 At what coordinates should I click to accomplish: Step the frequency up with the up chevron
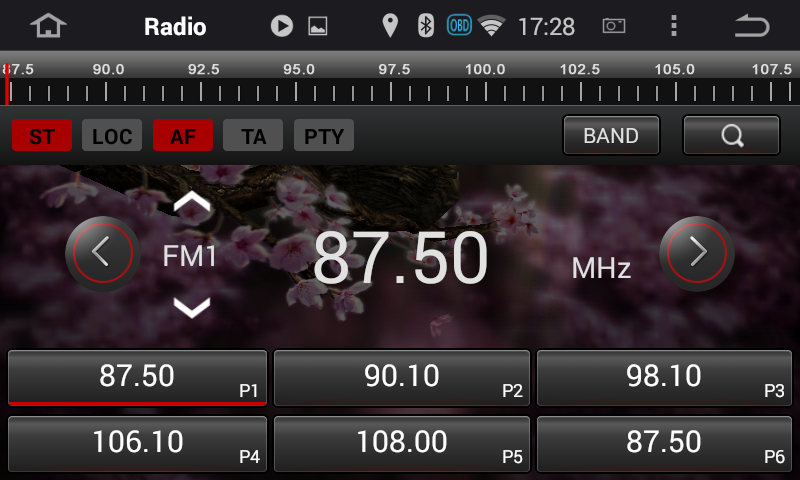[x=192, y=205]
